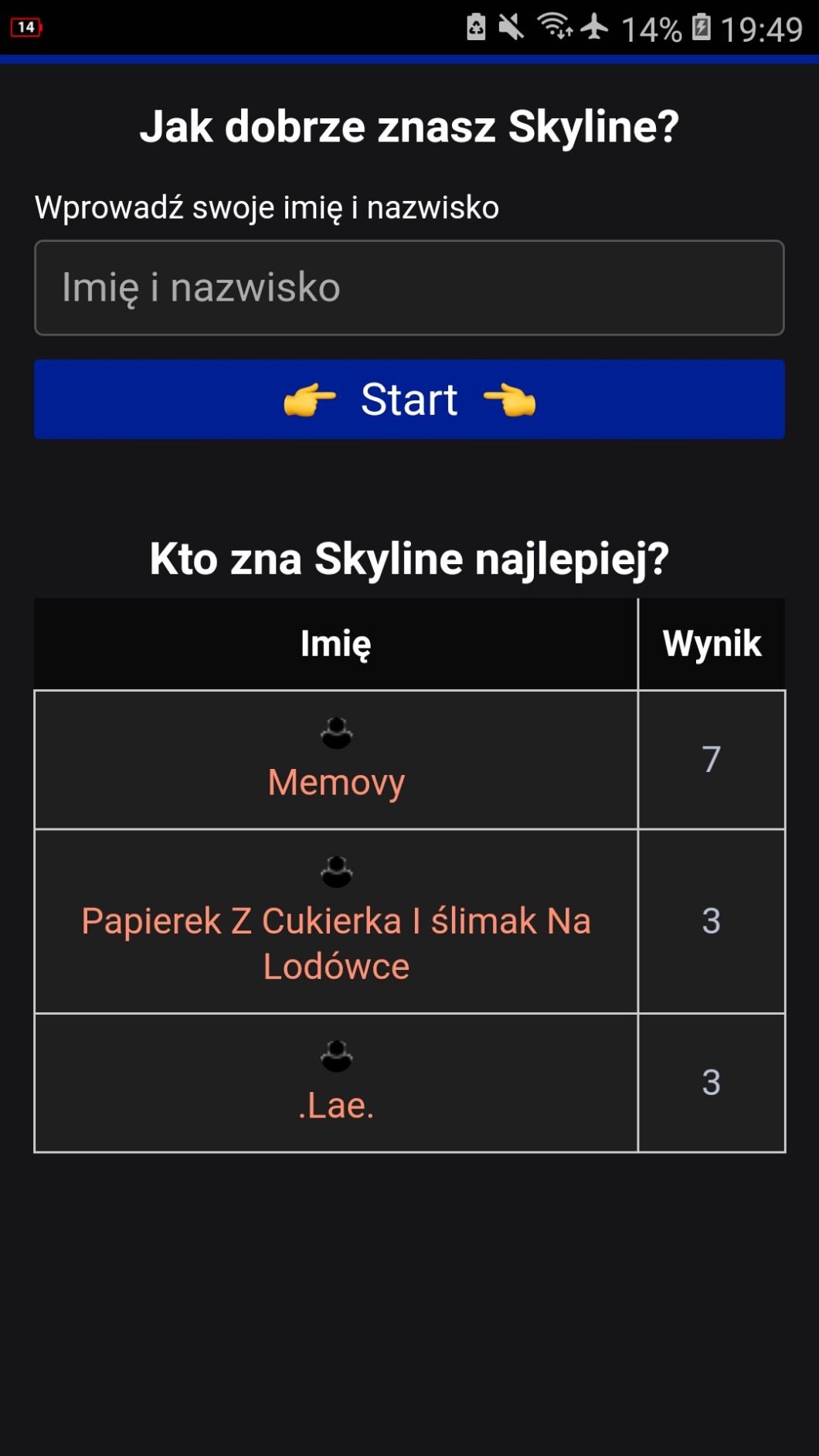Tap the Start button
The height and width of the screenshot is (1456, 819).
(409, 400)
